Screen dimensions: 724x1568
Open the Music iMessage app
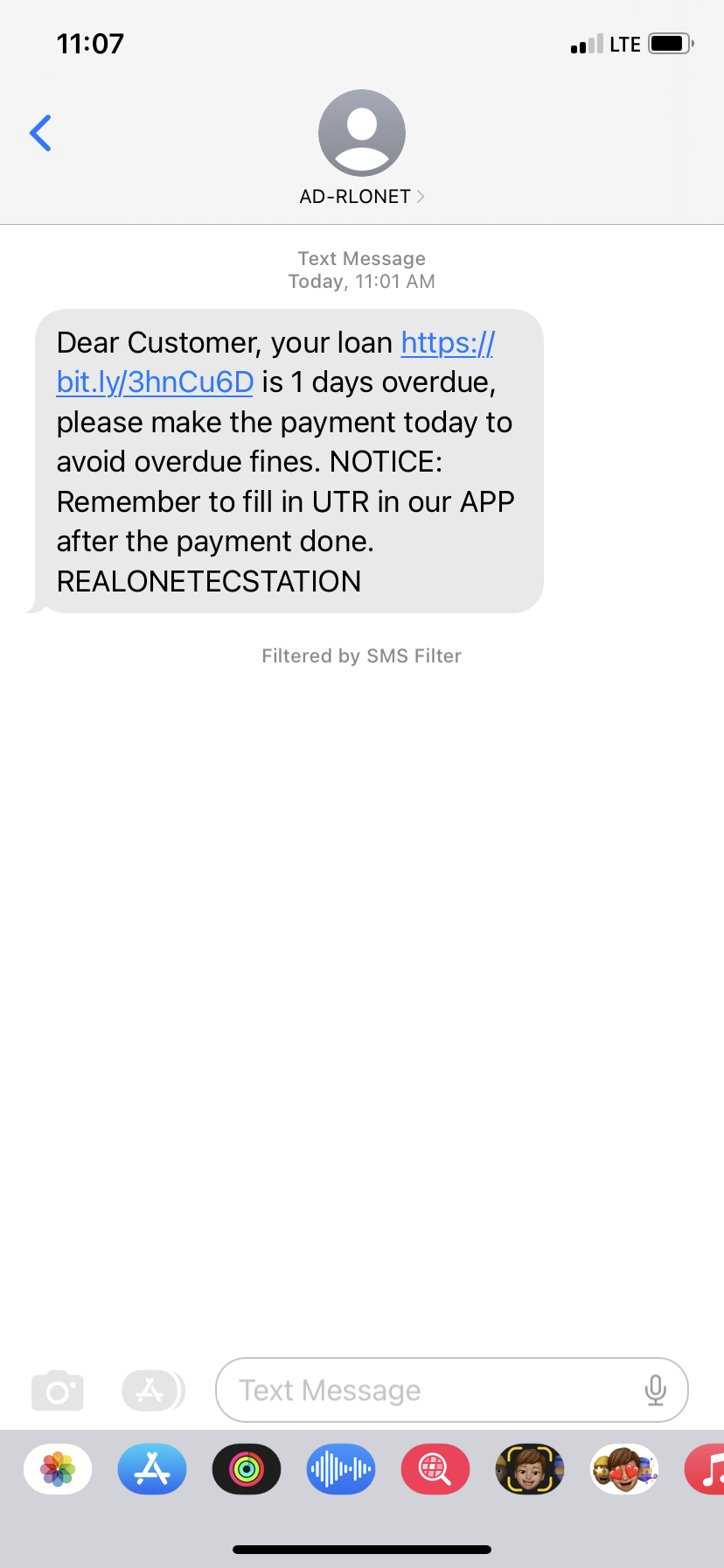[x=708, y=1469]
